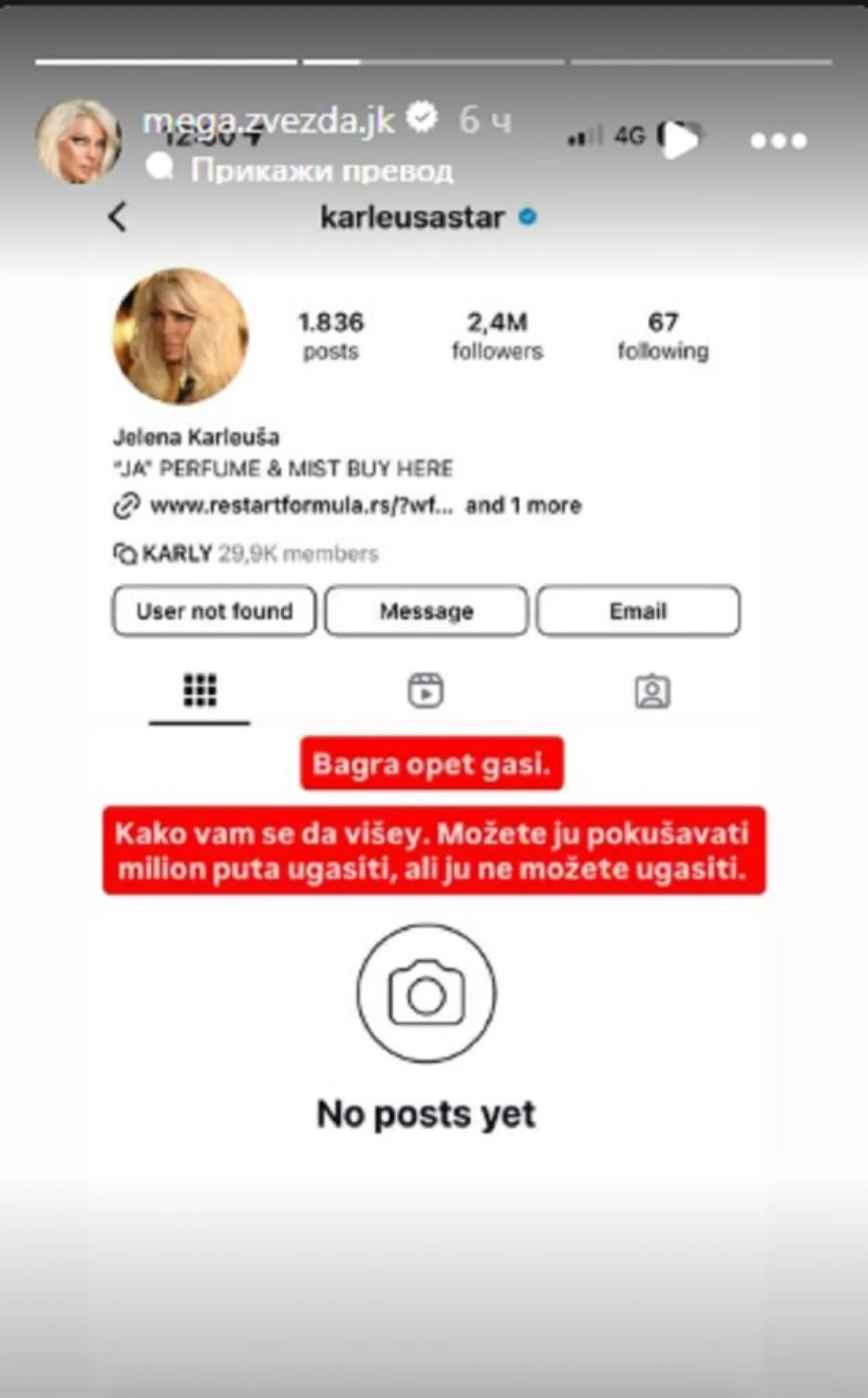Image resolution: width=868 pixels, height=1398 pixels.
Task: Show translation via Прикажи превод
Action: click(321, 170)
